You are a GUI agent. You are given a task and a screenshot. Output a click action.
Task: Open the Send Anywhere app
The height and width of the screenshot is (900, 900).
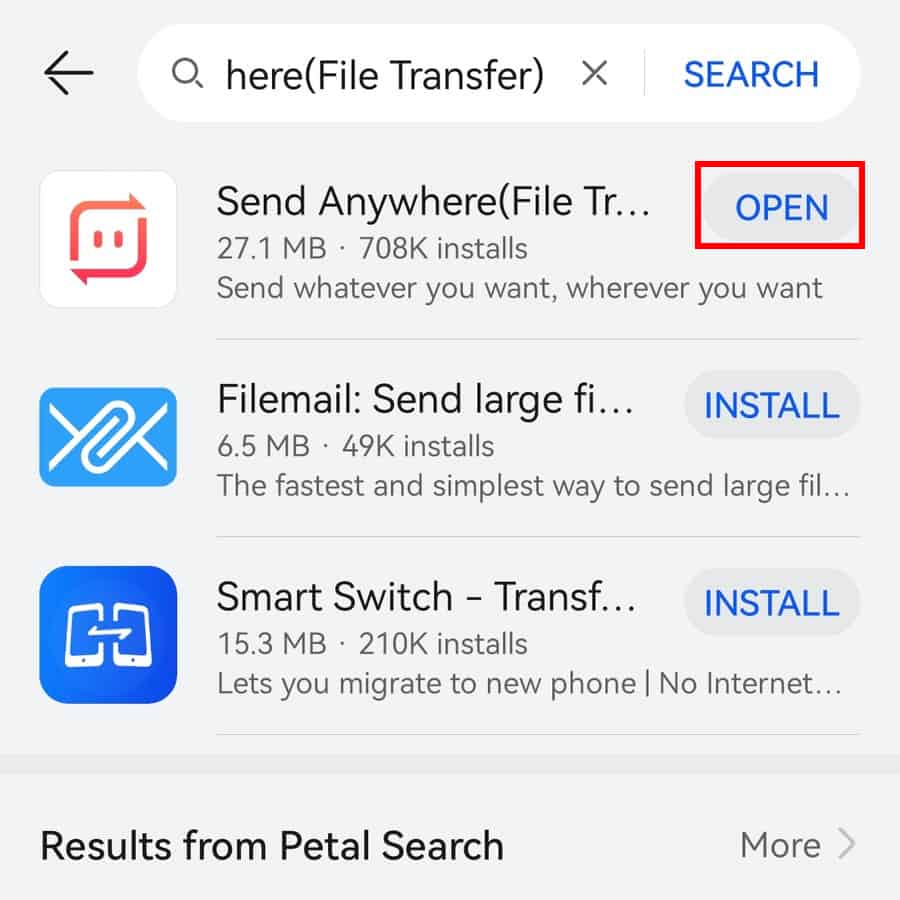pos(781,207)
